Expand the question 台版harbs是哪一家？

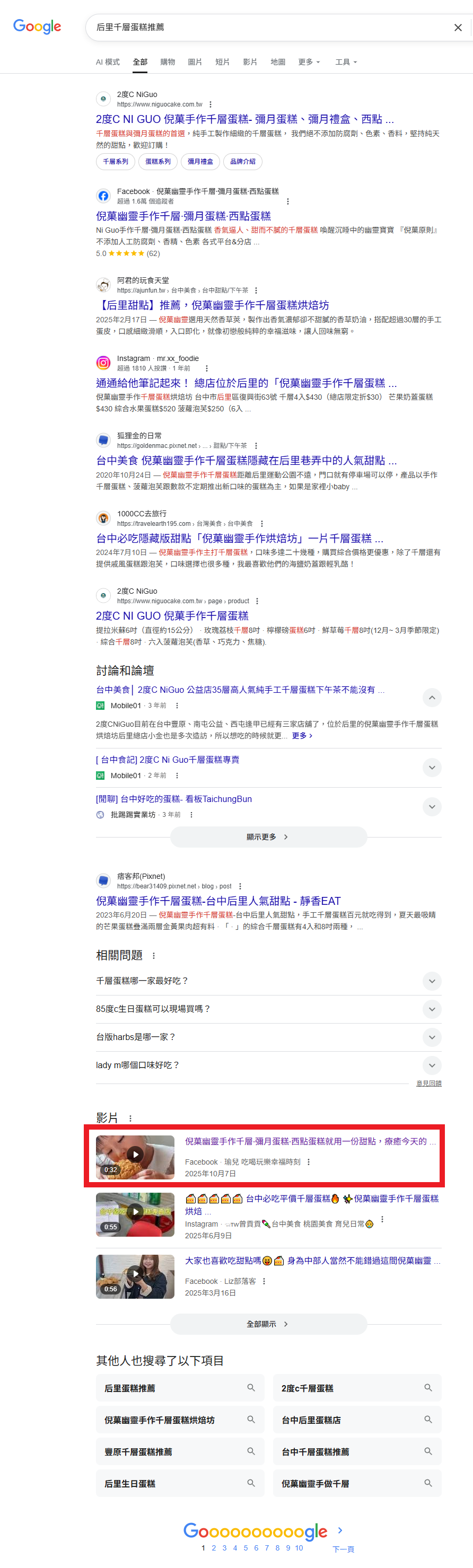tap(432, 1037)
